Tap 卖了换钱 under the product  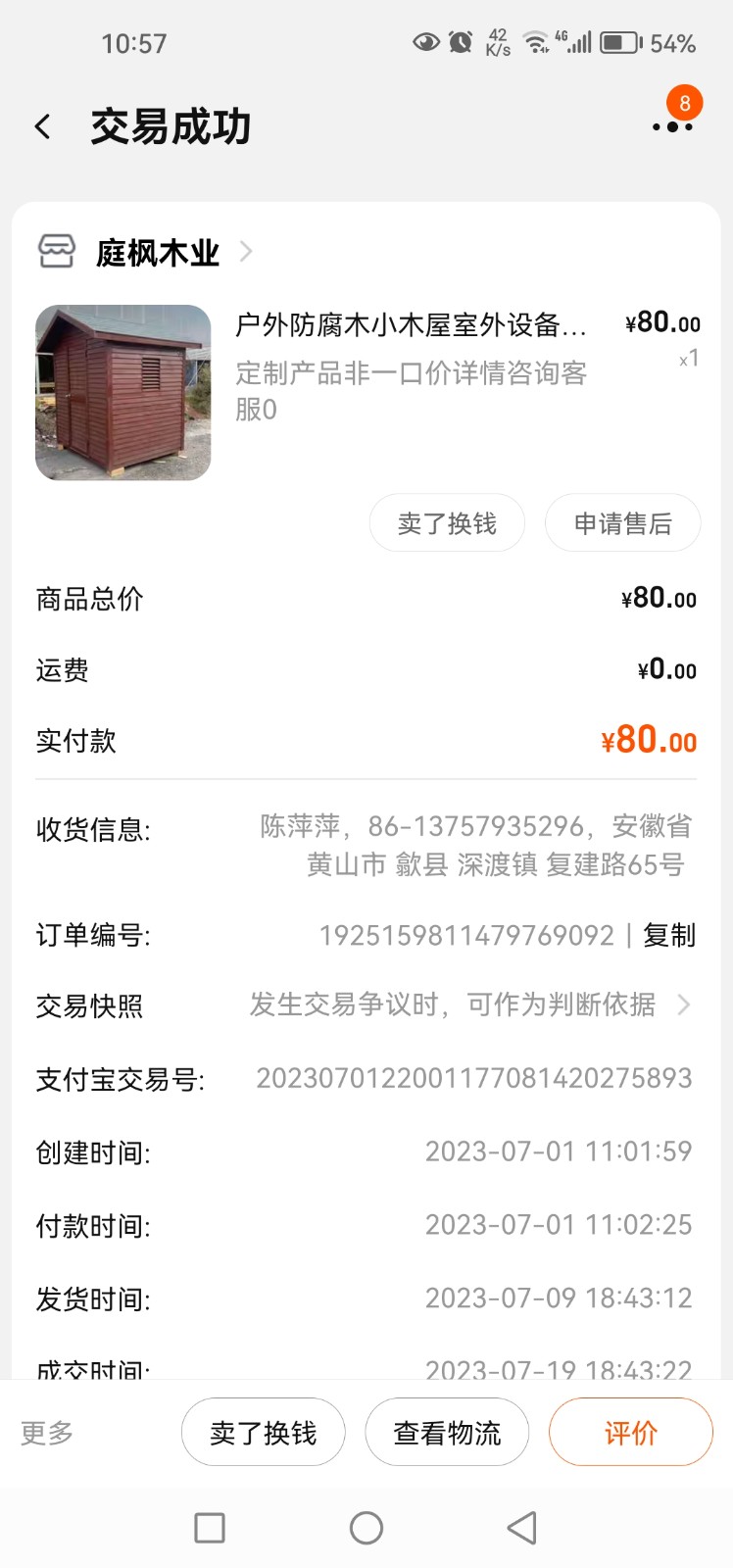click(447, 523)
